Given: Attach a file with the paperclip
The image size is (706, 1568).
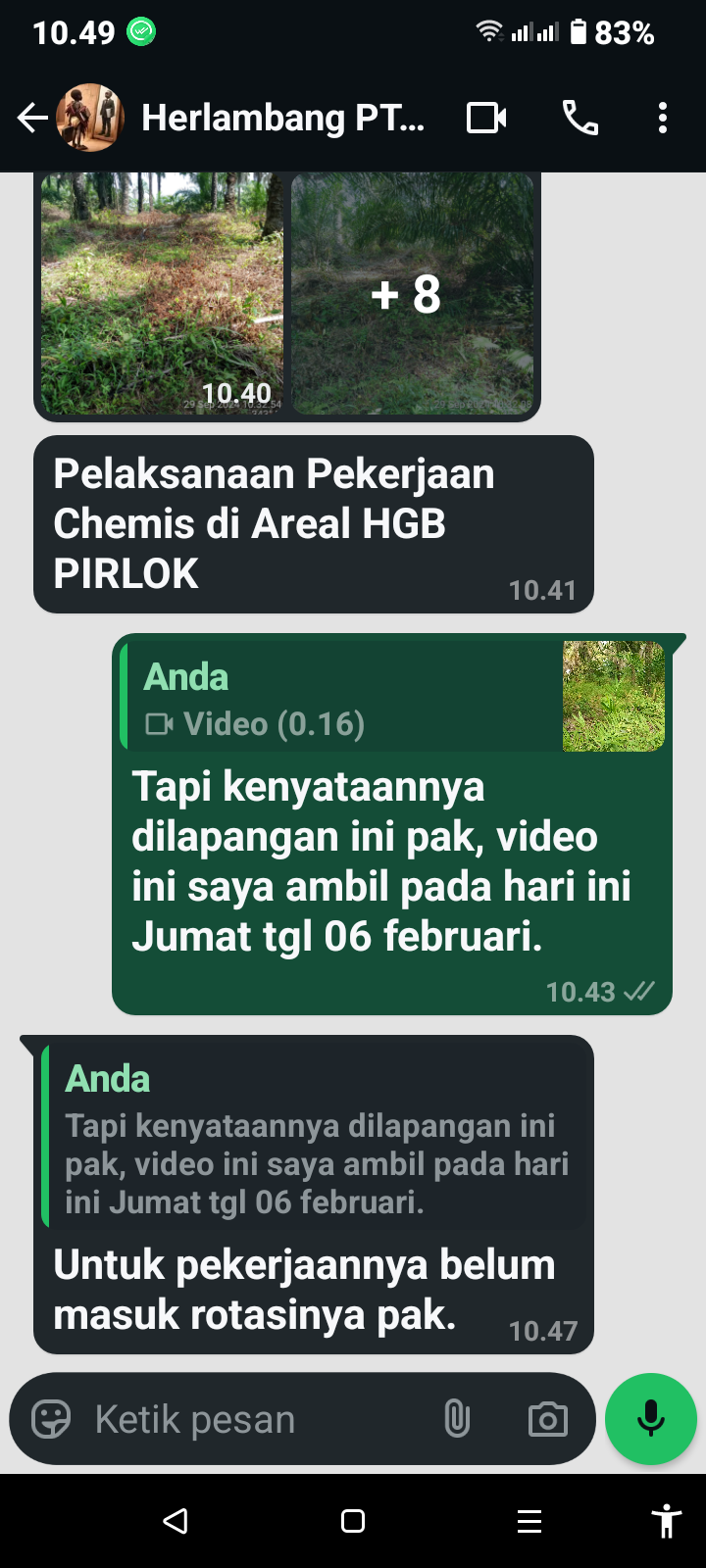Looking at the screenshot, I should pos(457,1419).
